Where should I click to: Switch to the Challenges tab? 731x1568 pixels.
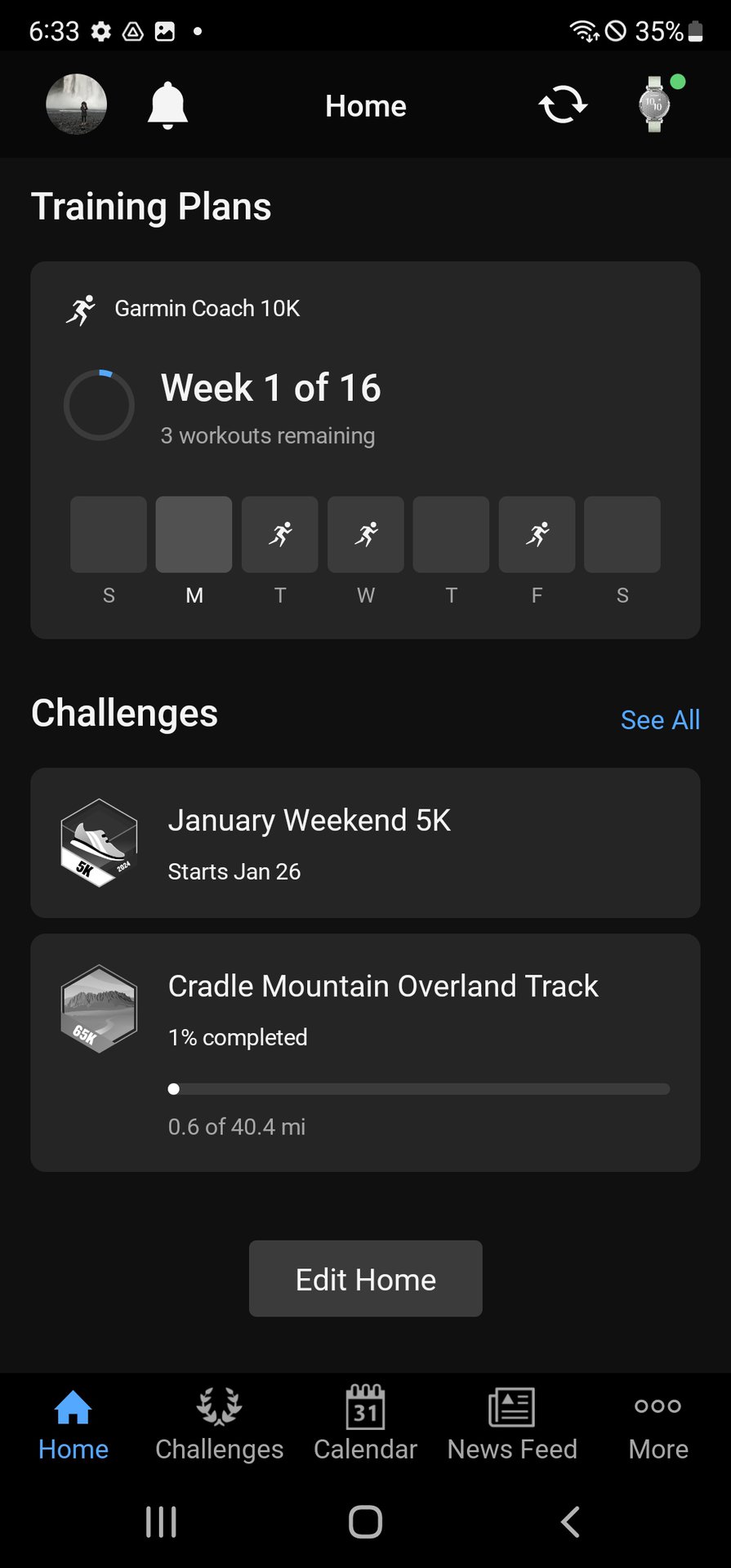219,1425
